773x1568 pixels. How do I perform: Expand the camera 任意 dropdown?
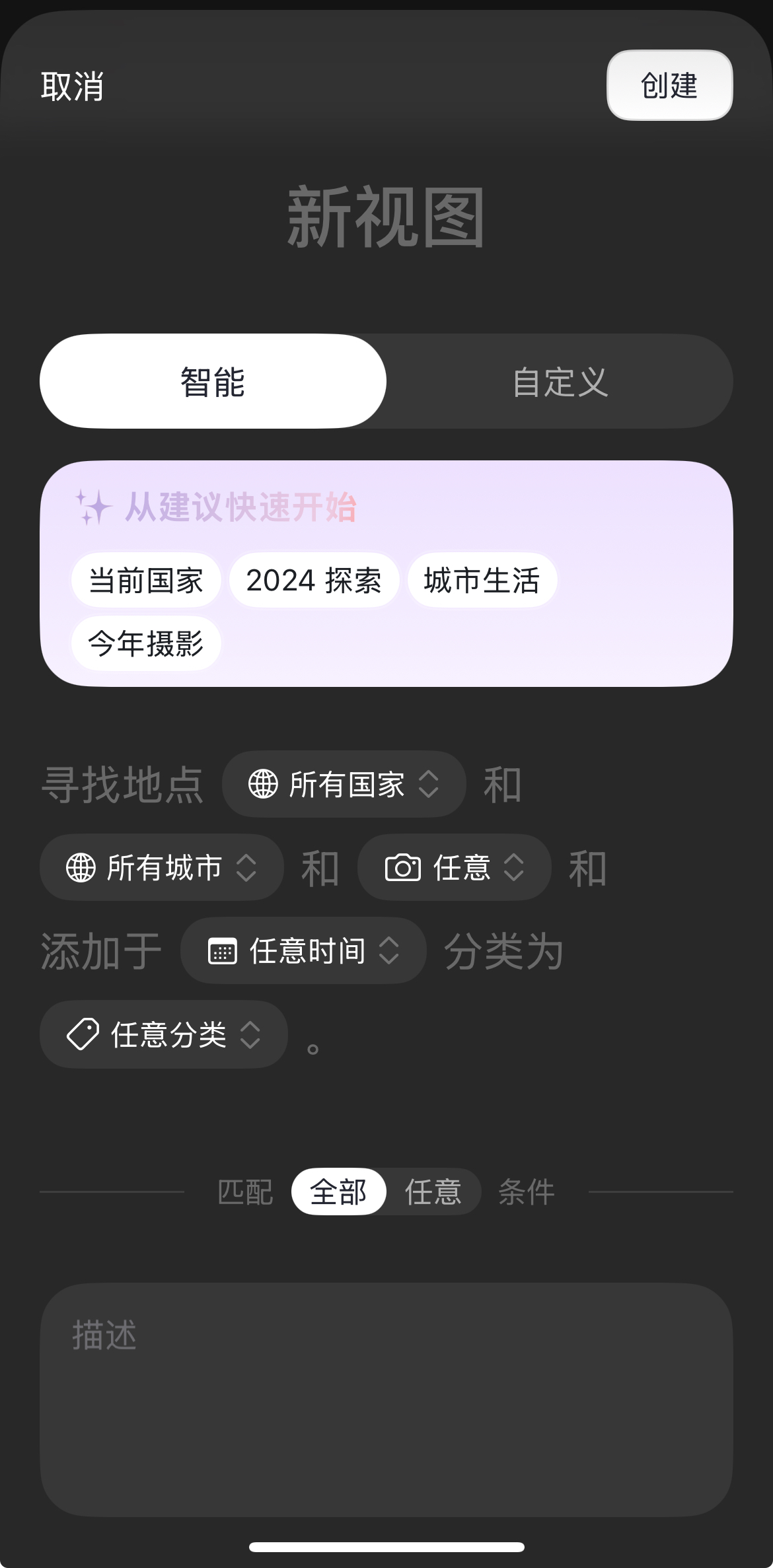point(454,868)
